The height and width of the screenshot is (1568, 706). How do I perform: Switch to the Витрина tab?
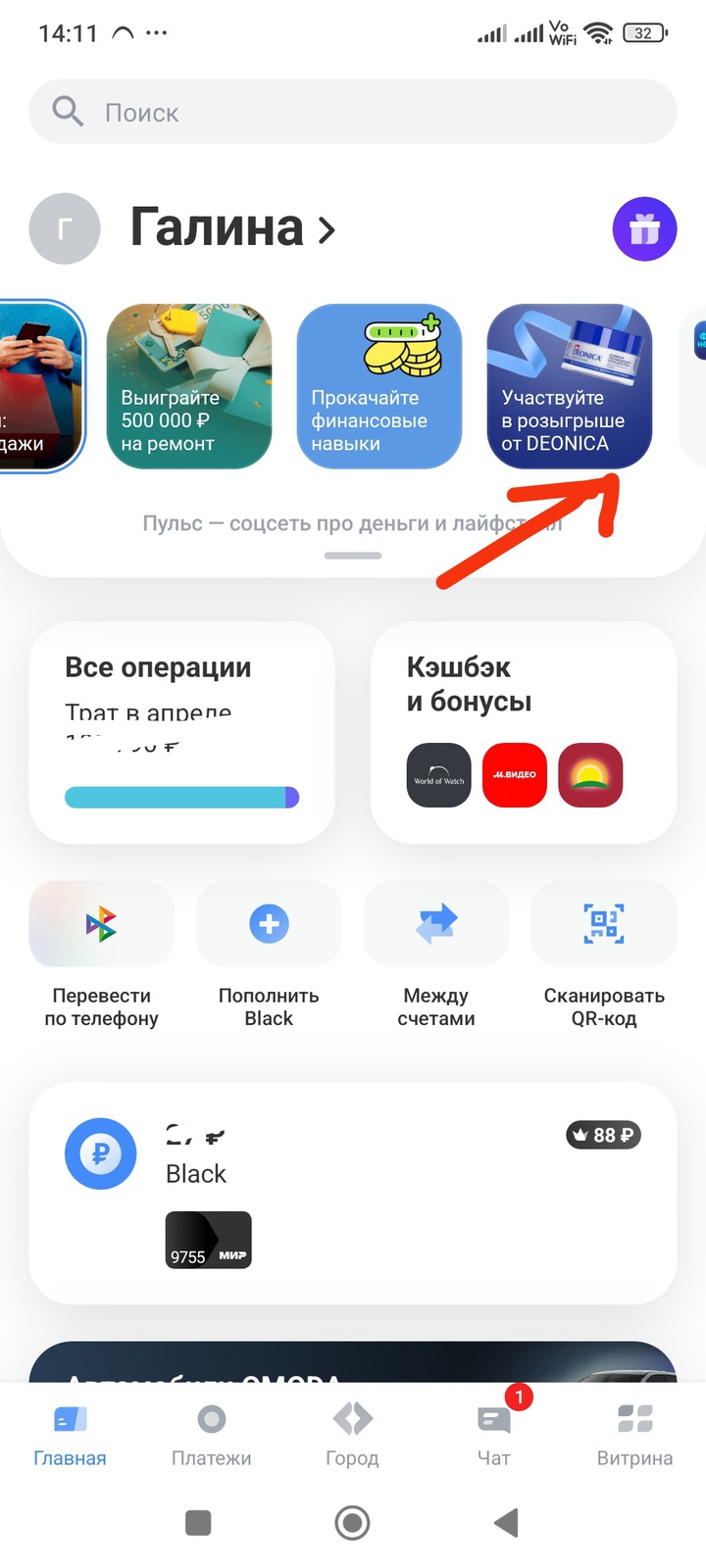click(635, 1435)
